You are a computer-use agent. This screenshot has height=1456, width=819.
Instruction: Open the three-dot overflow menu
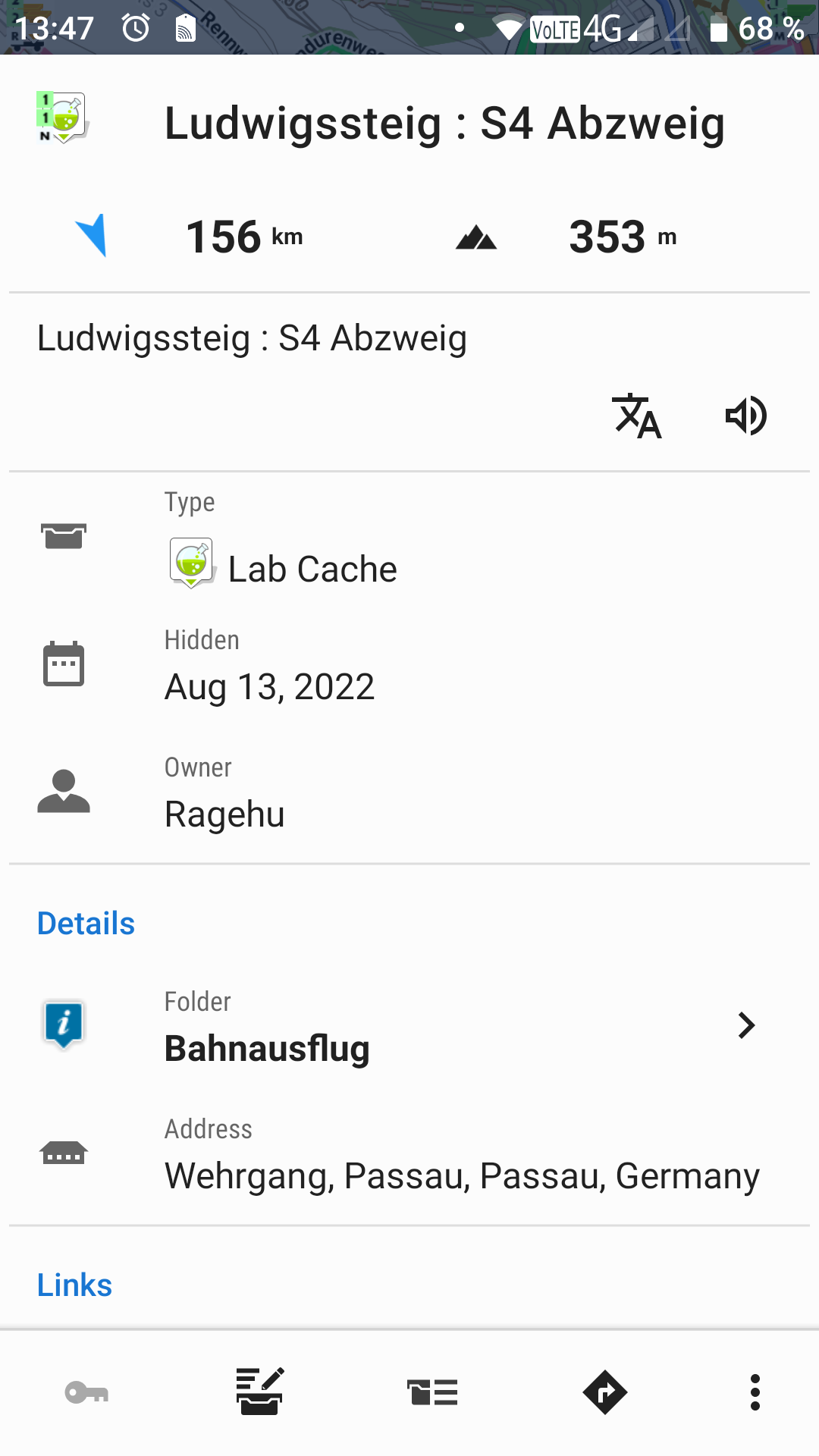[x=755, y=1392]
